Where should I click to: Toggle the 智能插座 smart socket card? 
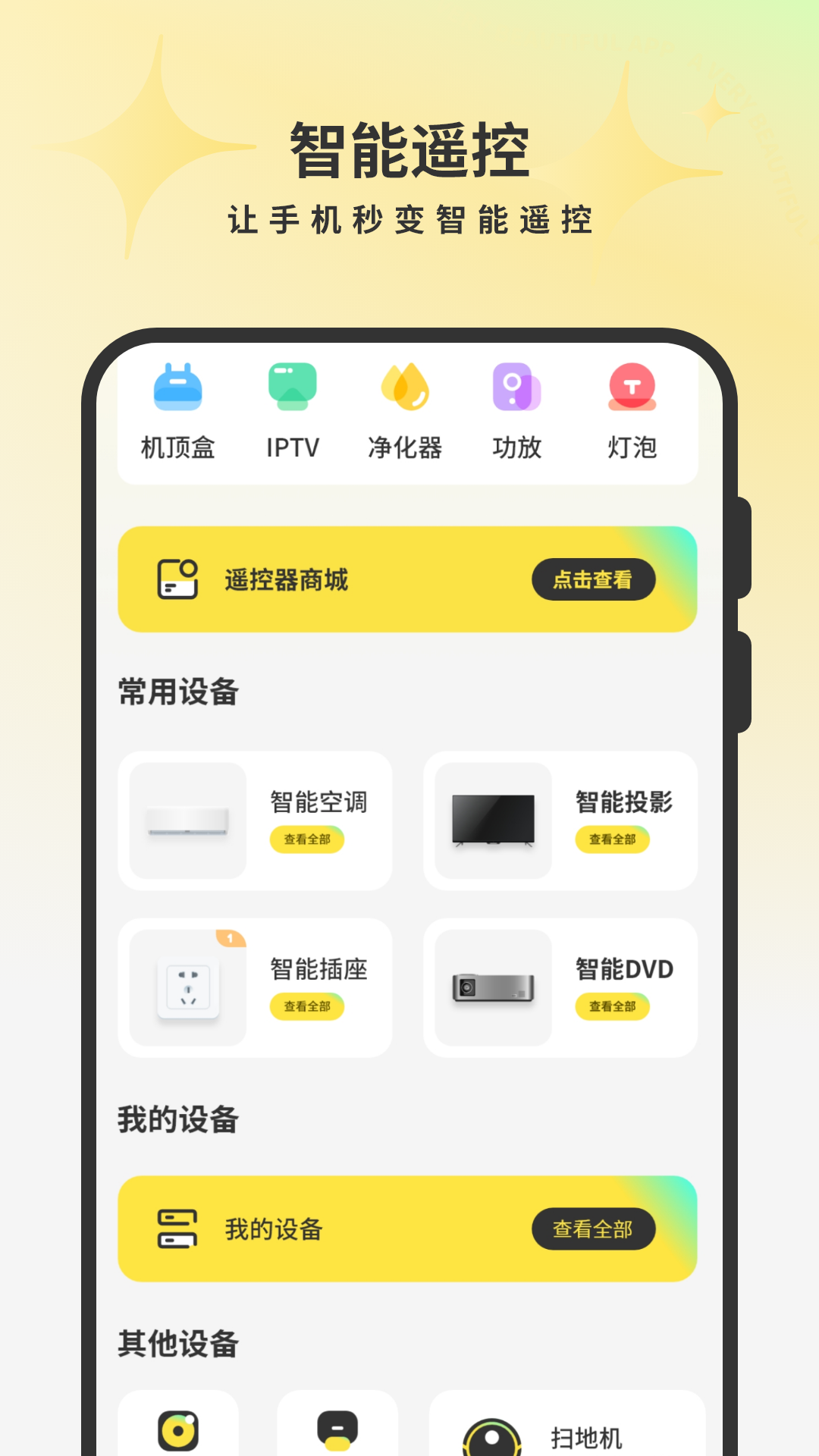256,986
